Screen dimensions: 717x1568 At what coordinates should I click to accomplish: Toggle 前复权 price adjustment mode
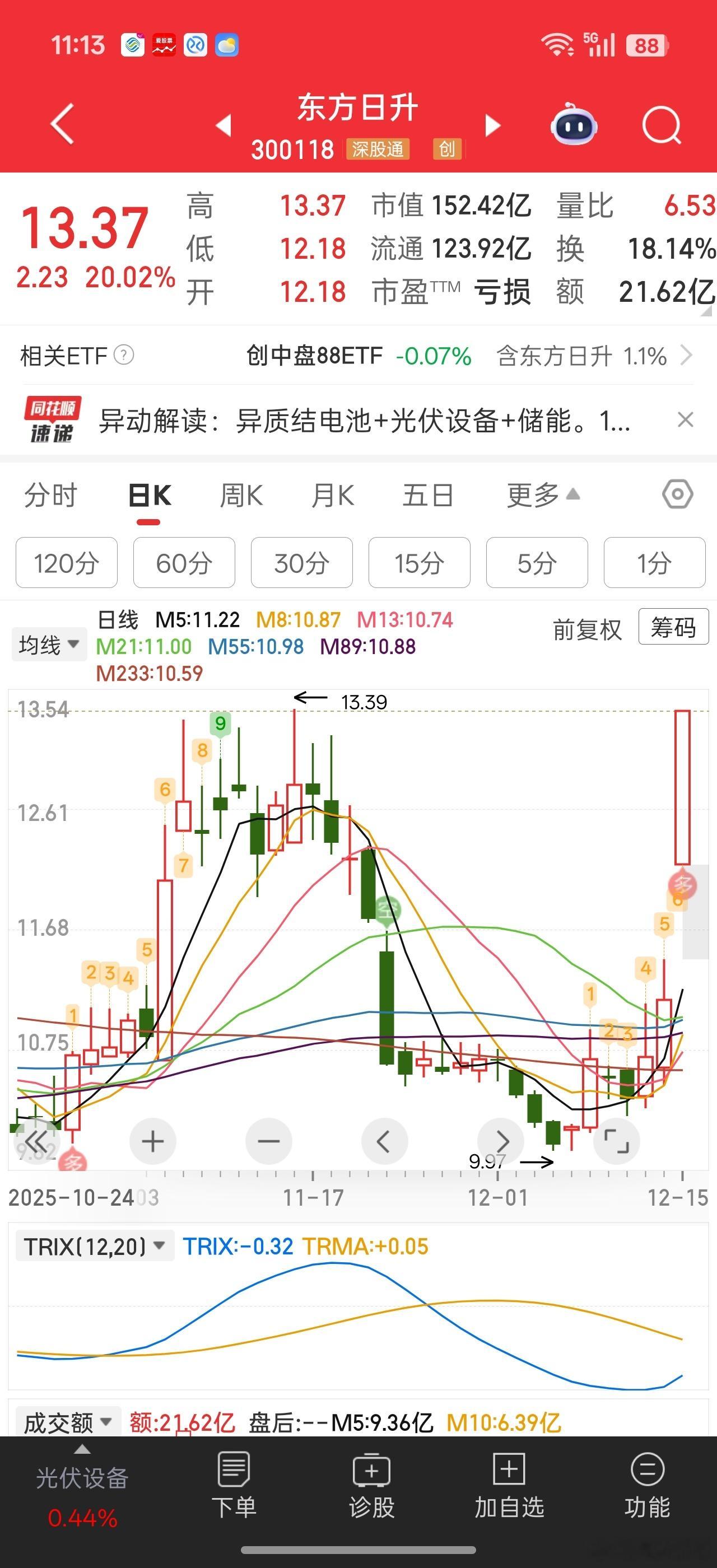[586, 630]
